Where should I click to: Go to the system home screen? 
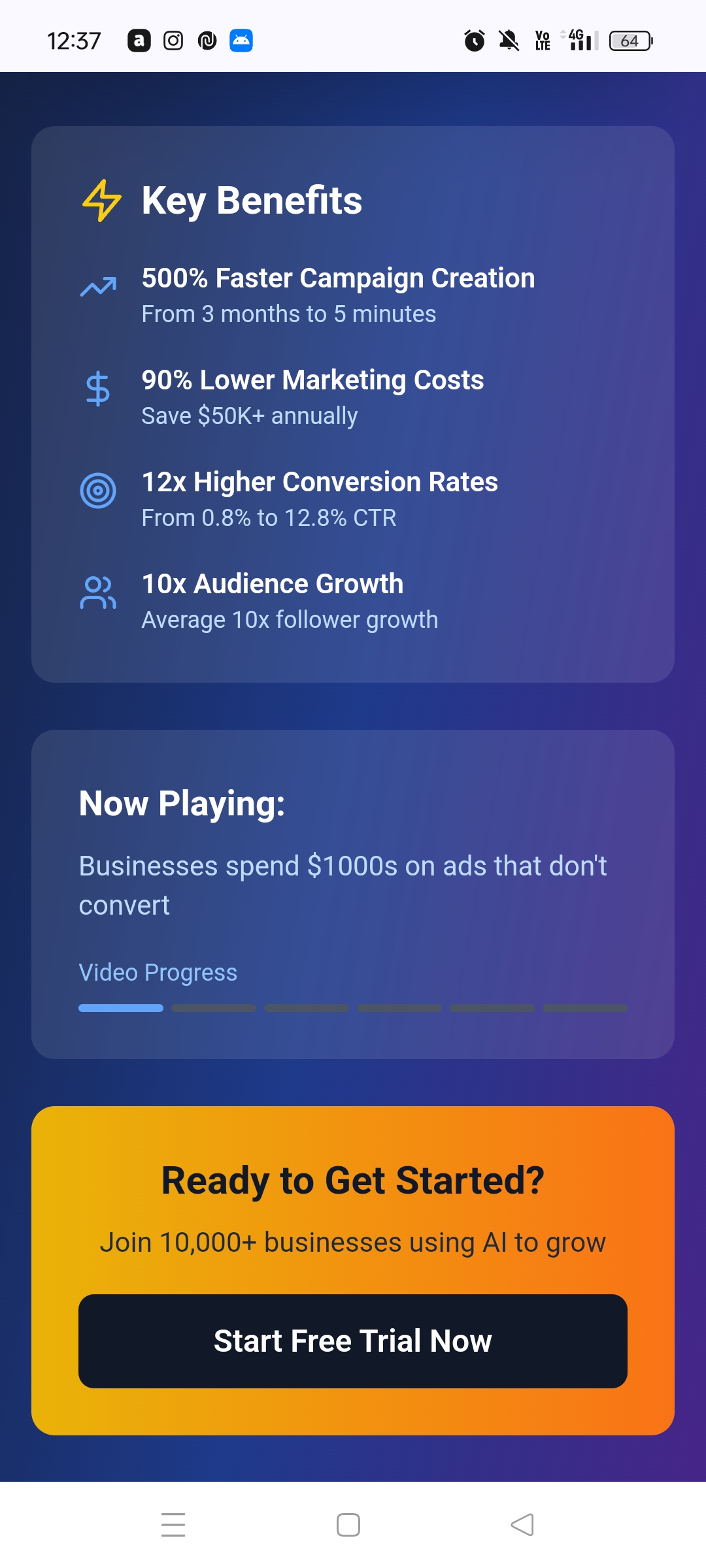348,1525
